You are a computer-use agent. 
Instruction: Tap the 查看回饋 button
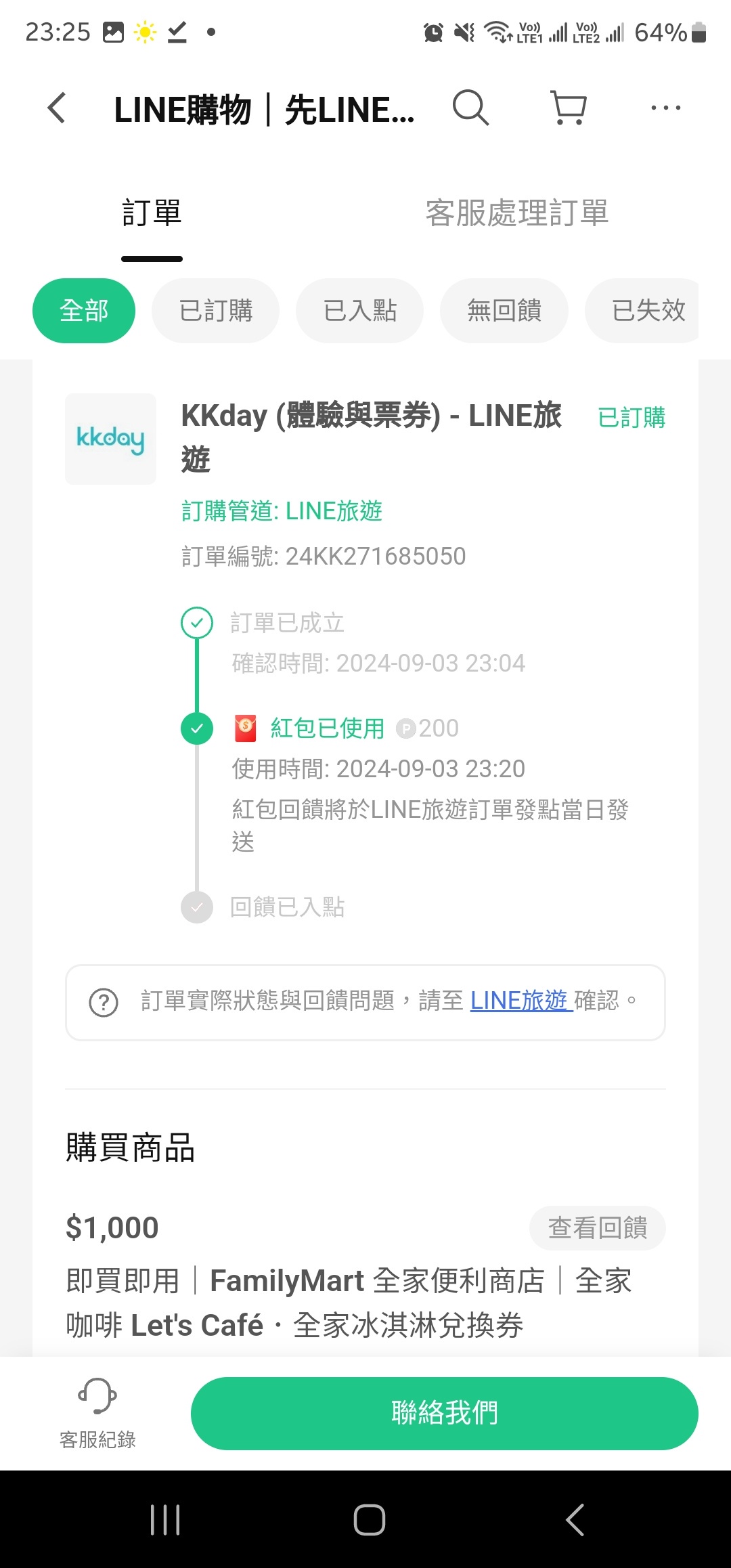click(x=597, y=1227)
